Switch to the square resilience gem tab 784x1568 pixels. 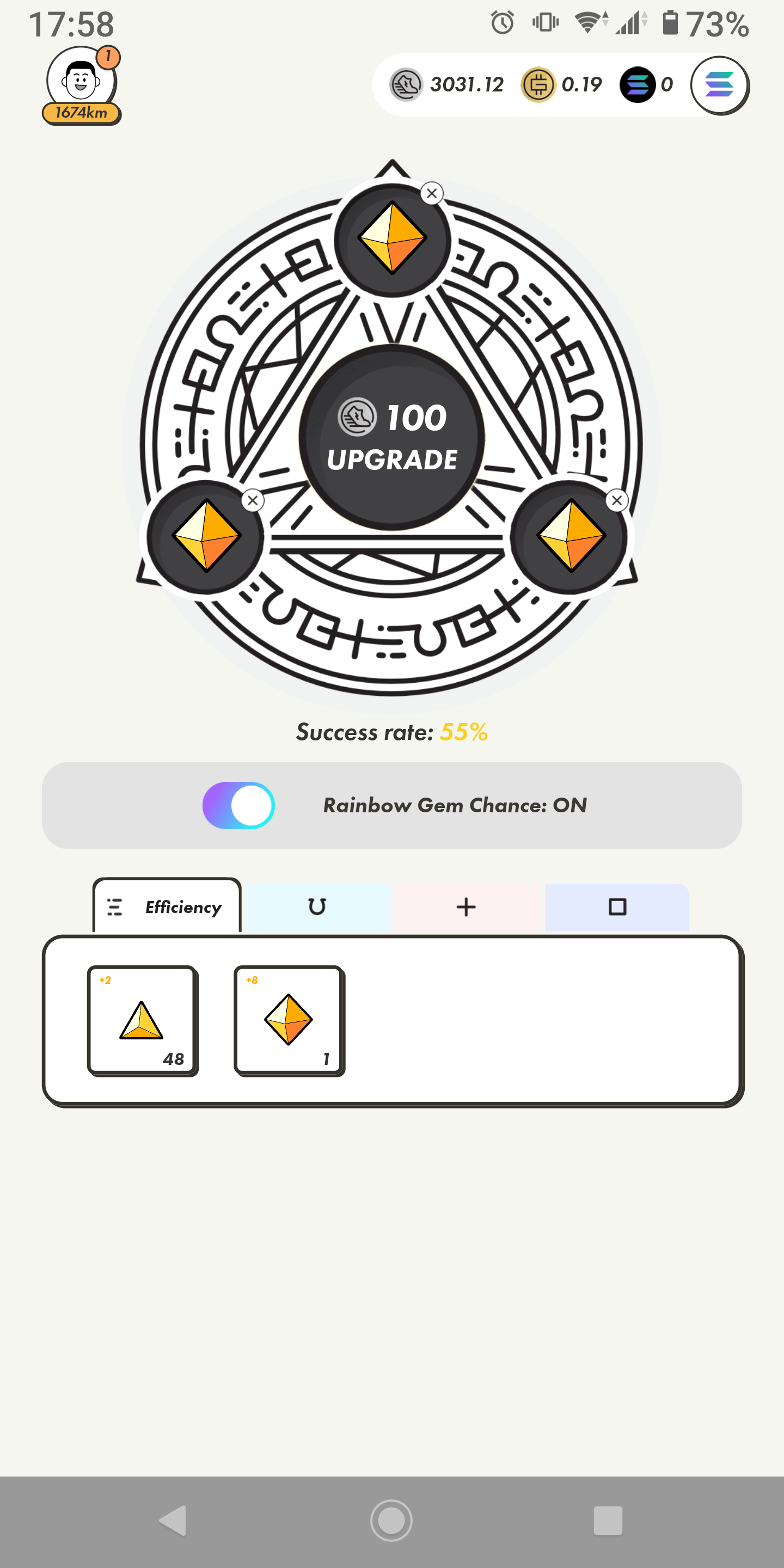(617, 907)
